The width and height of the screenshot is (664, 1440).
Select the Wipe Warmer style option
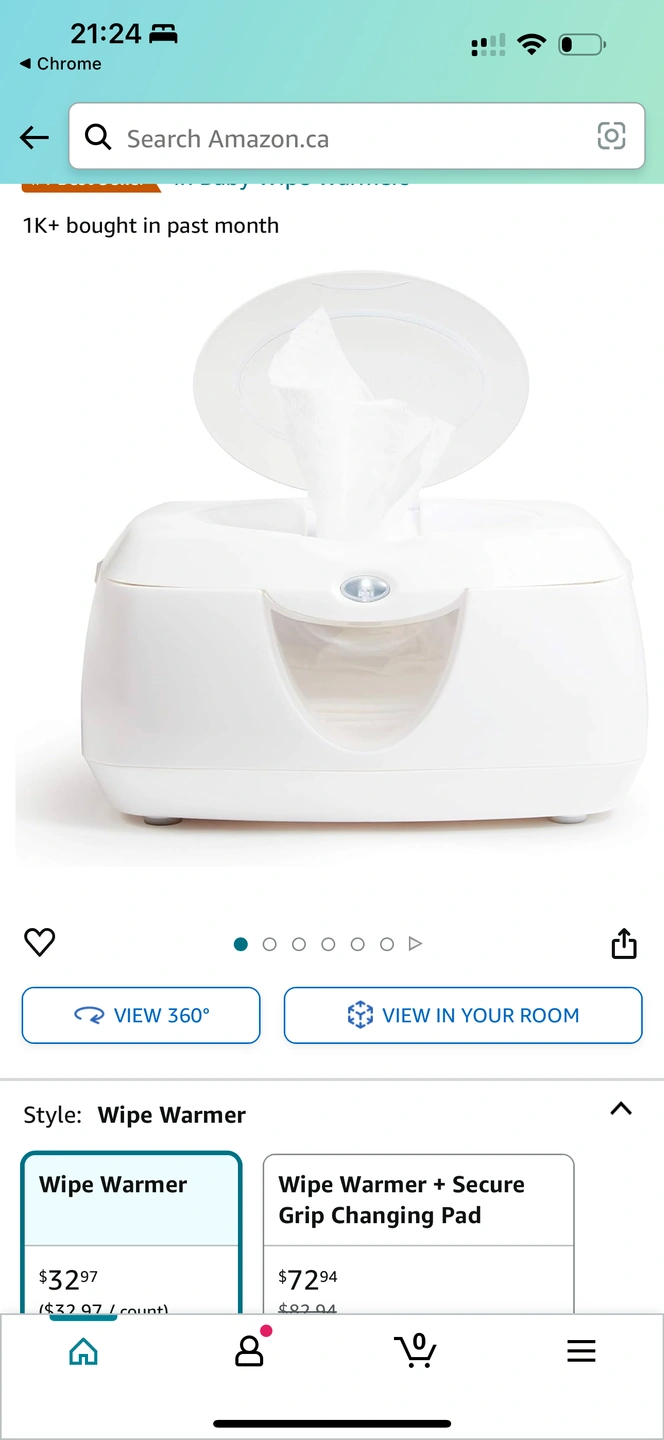131,1232
